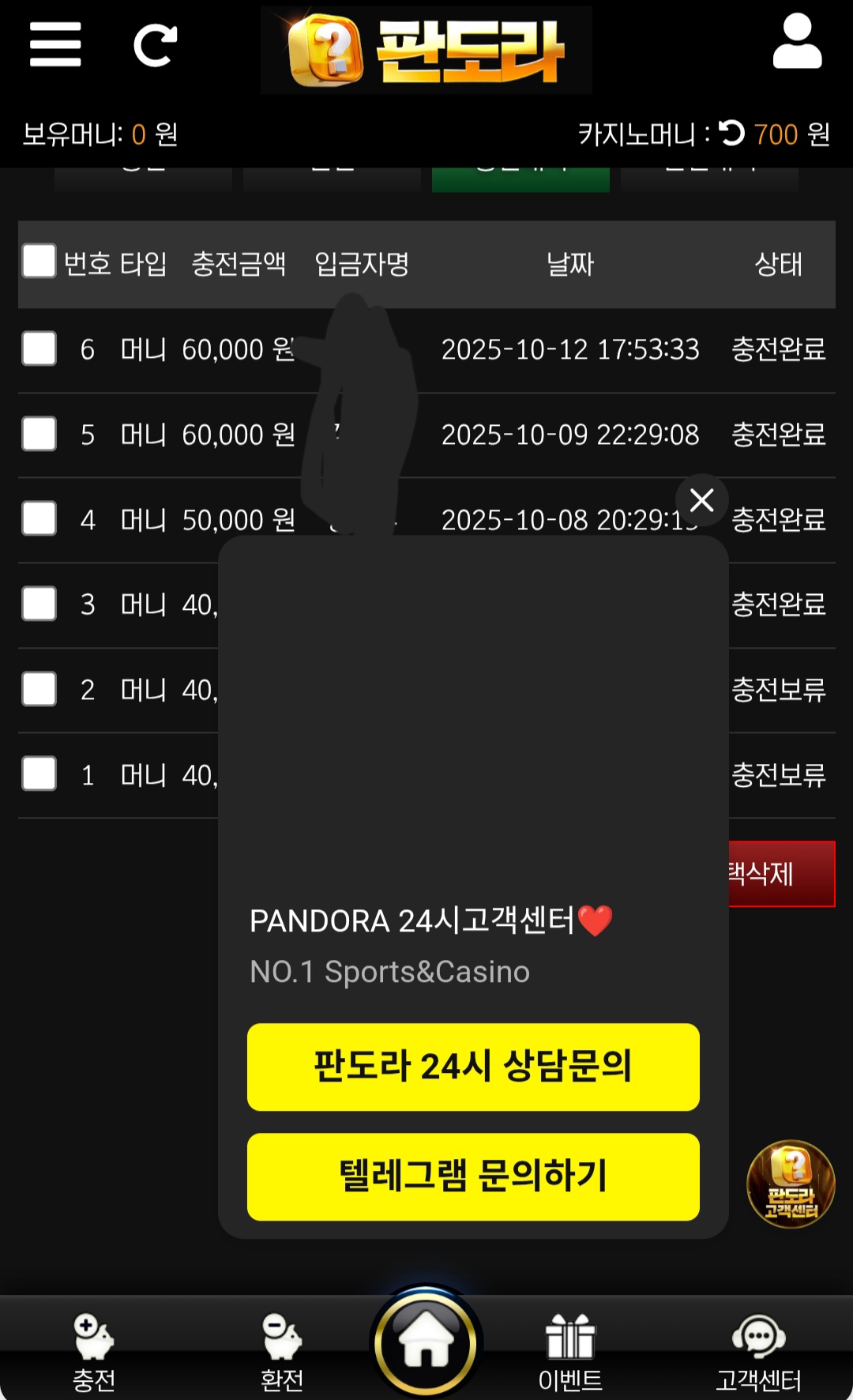Open the user profile icon

[797, 43]
